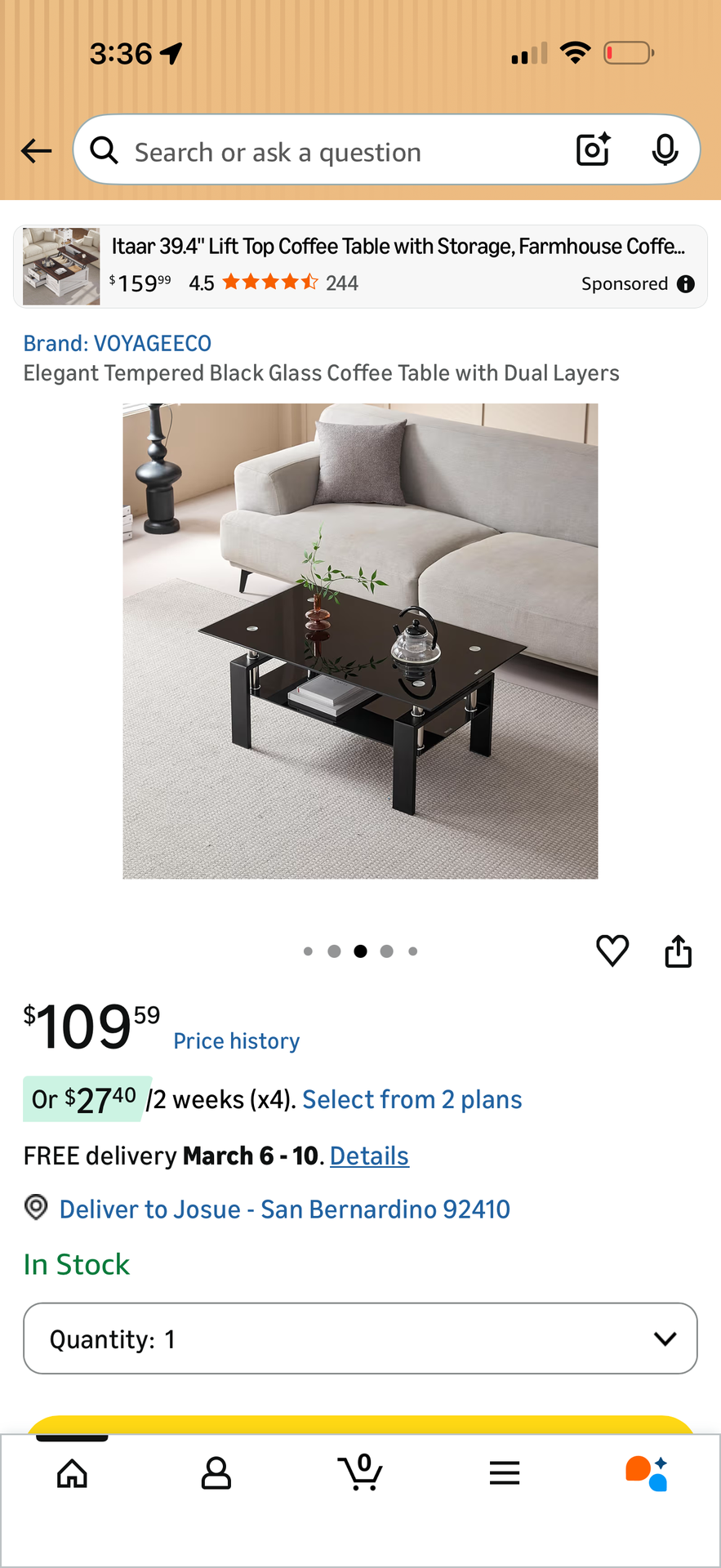View Price history
The height and width of the screenshot is (1568, 721).
tap(237, 1041)
